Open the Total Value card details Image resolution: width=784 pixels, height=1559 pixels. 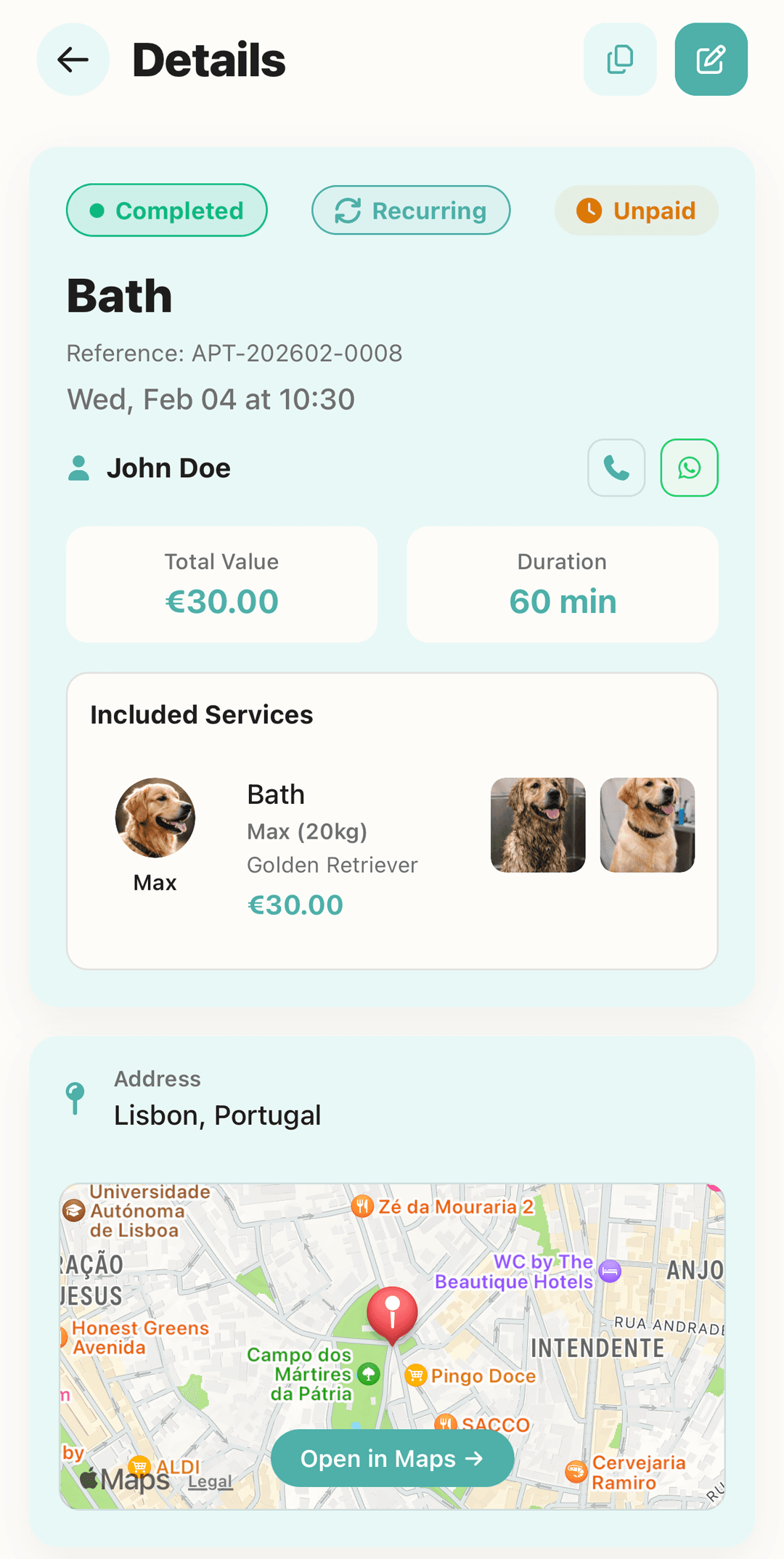pos(221,584)
